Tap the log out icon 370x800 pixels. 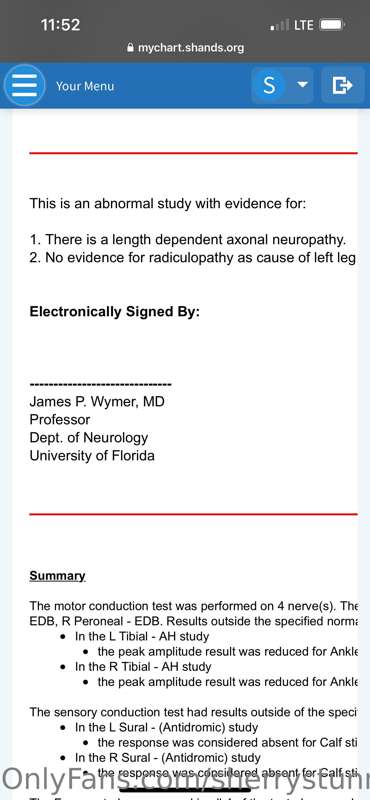coord(342,85)
